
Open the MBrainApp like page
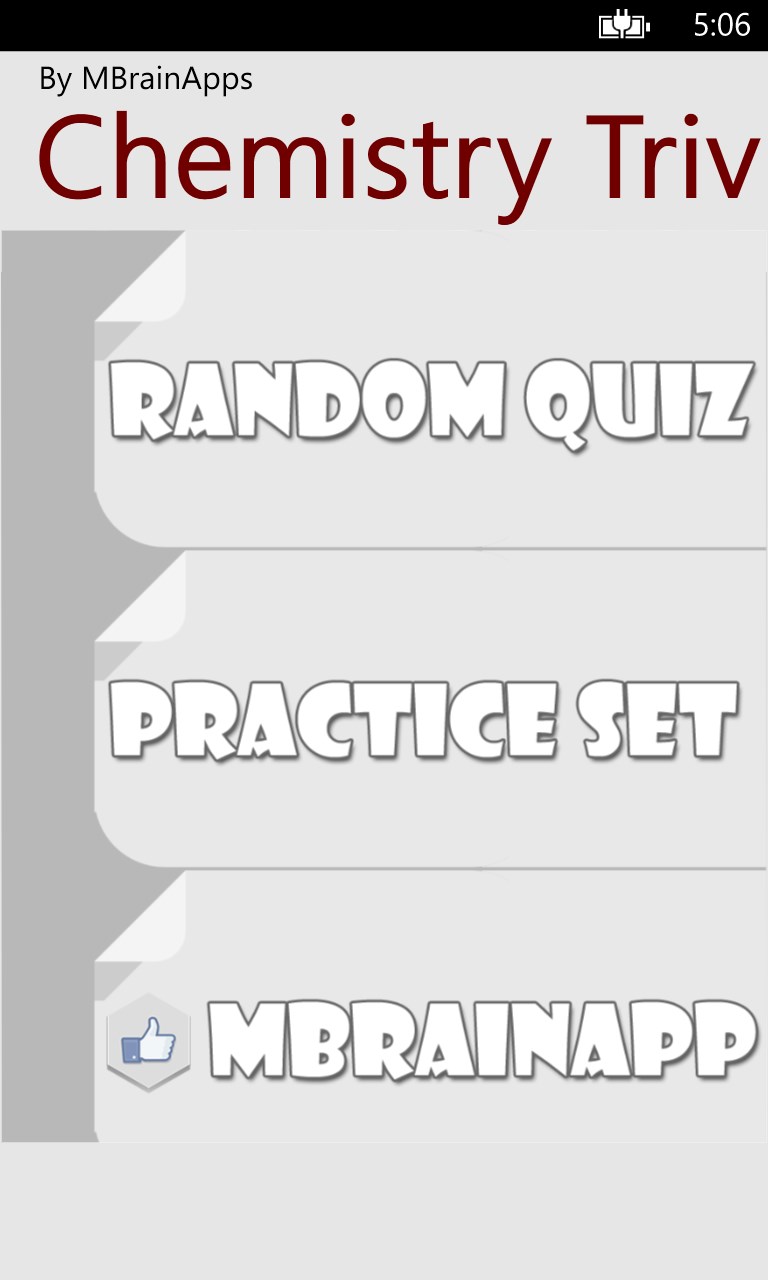(430, 1042)
